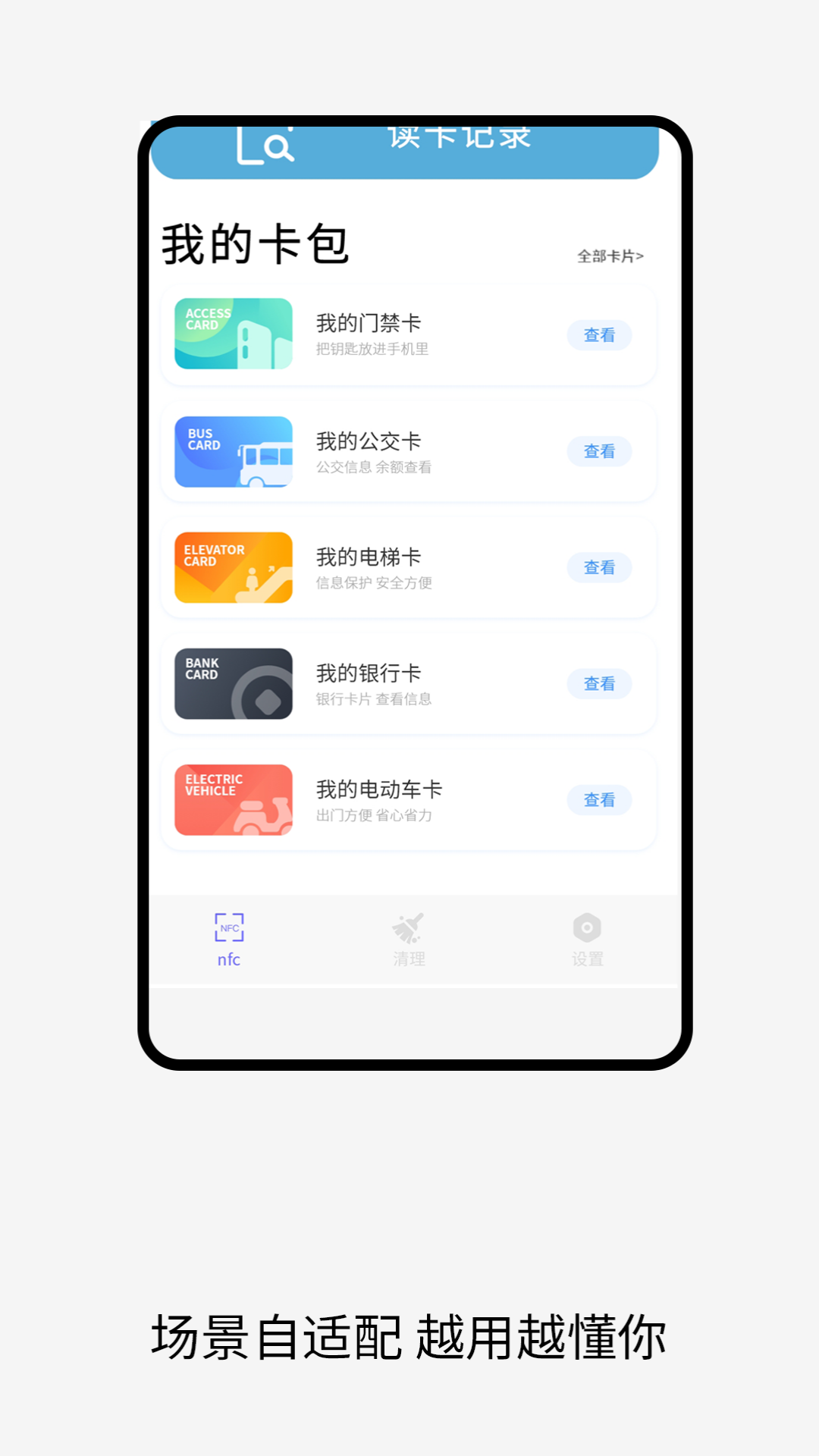Select the 我的银行卡 card row
The image size is (819, 1456).
pos(408,683)
